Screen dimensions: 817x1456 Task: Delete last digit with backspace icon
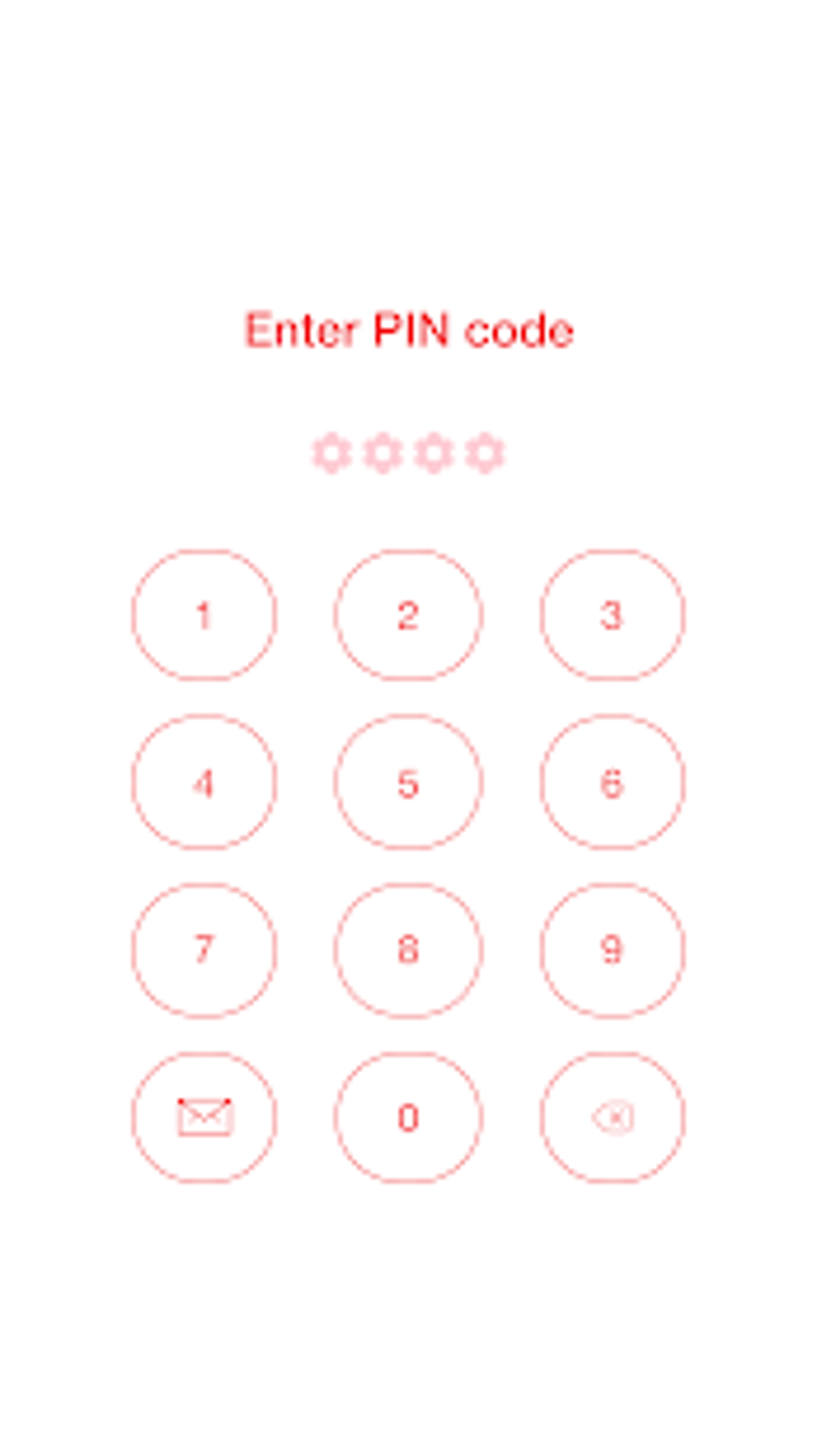[612, 1117]
